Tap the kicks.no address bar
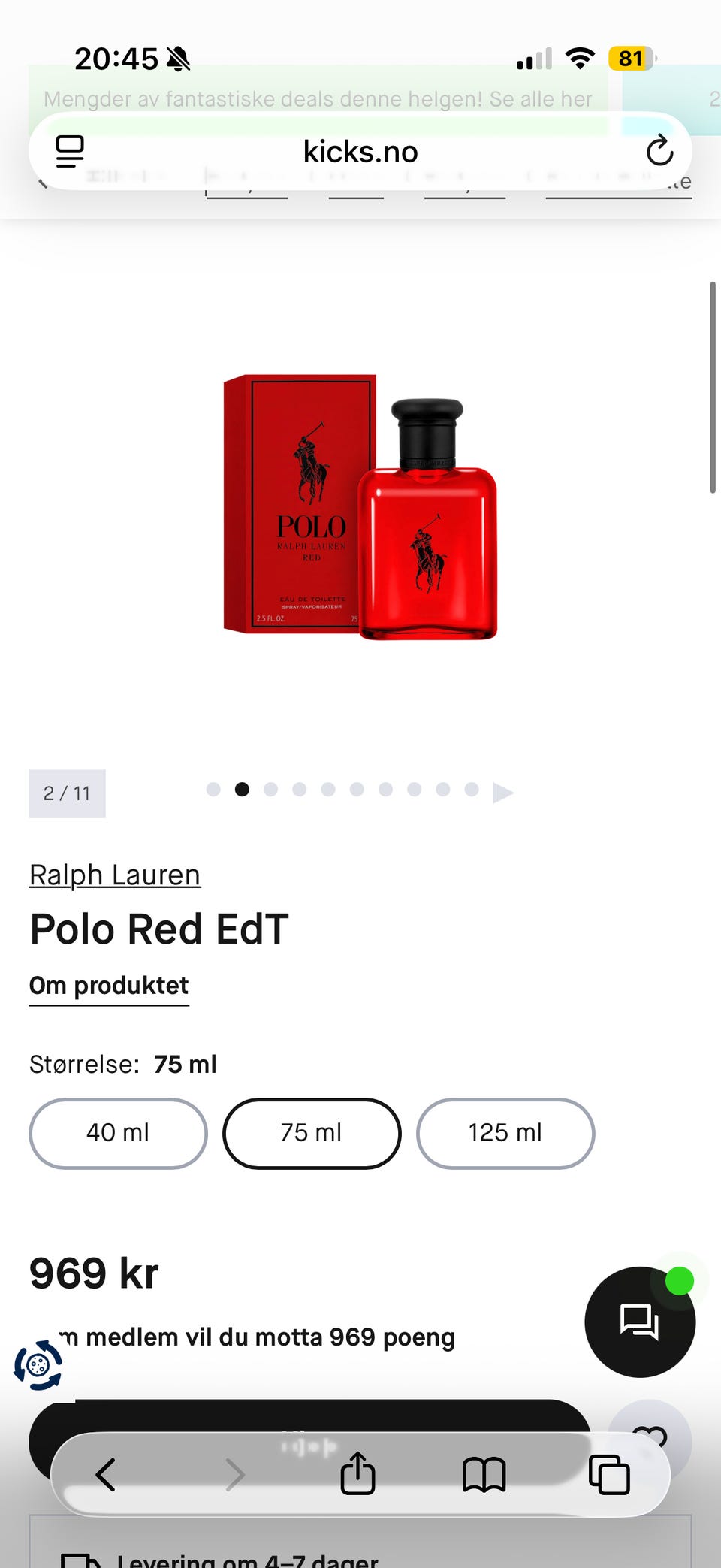721x1568 pixels. click(x=360, y=151)
